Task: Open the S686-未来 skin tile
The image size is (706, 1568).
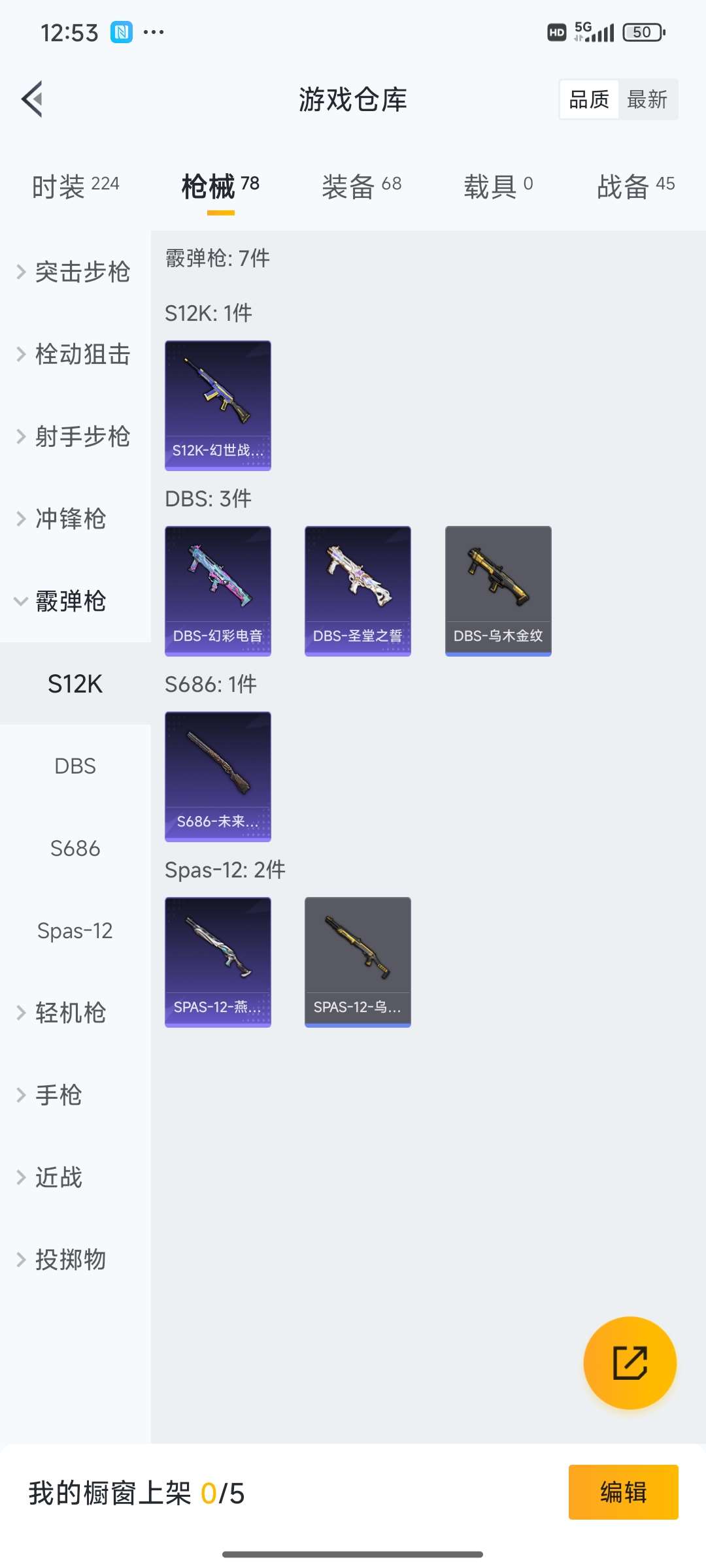Action: pos(218,776)
